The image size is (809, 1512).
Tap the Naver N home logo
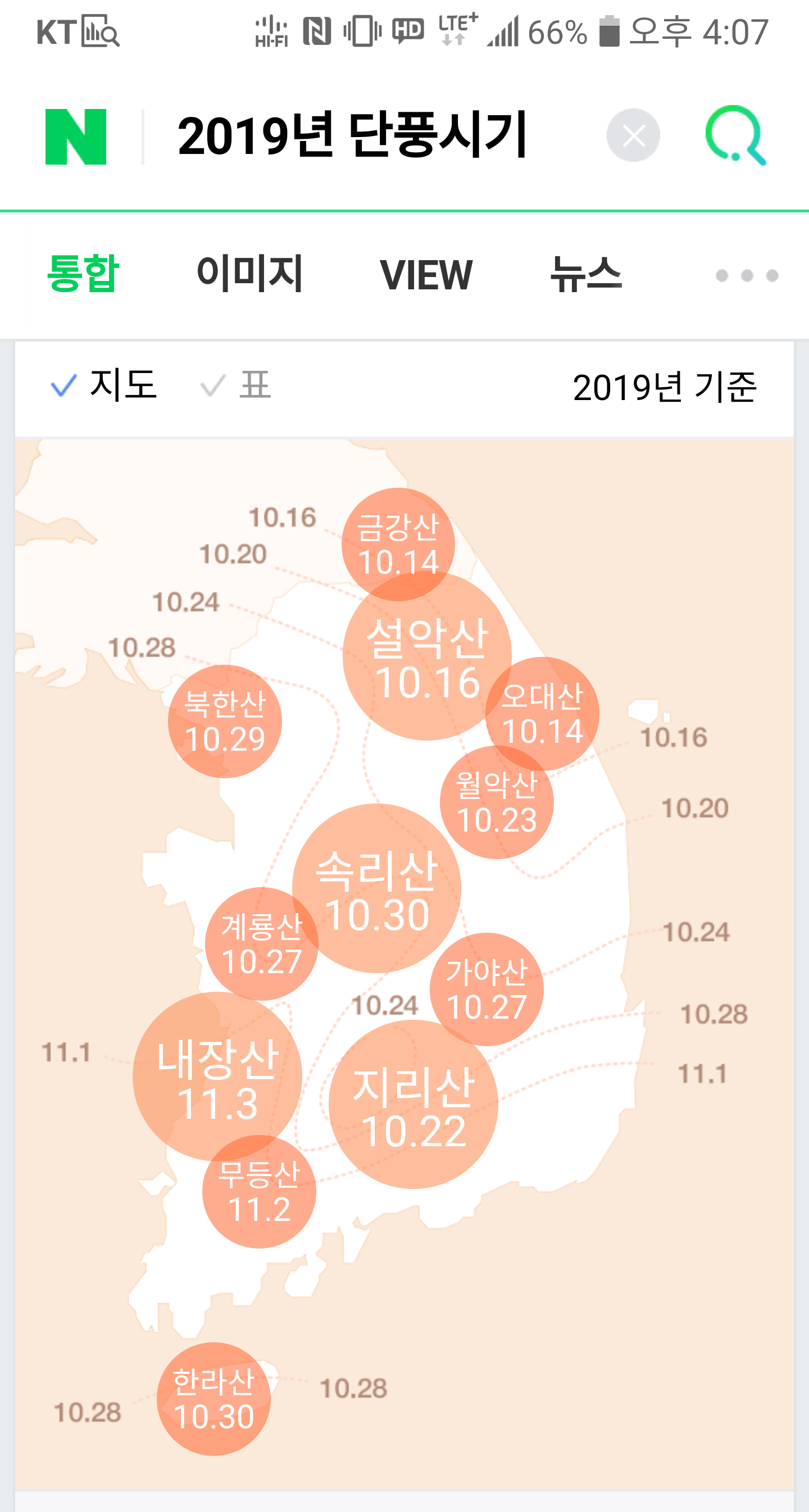pos(76,137)
